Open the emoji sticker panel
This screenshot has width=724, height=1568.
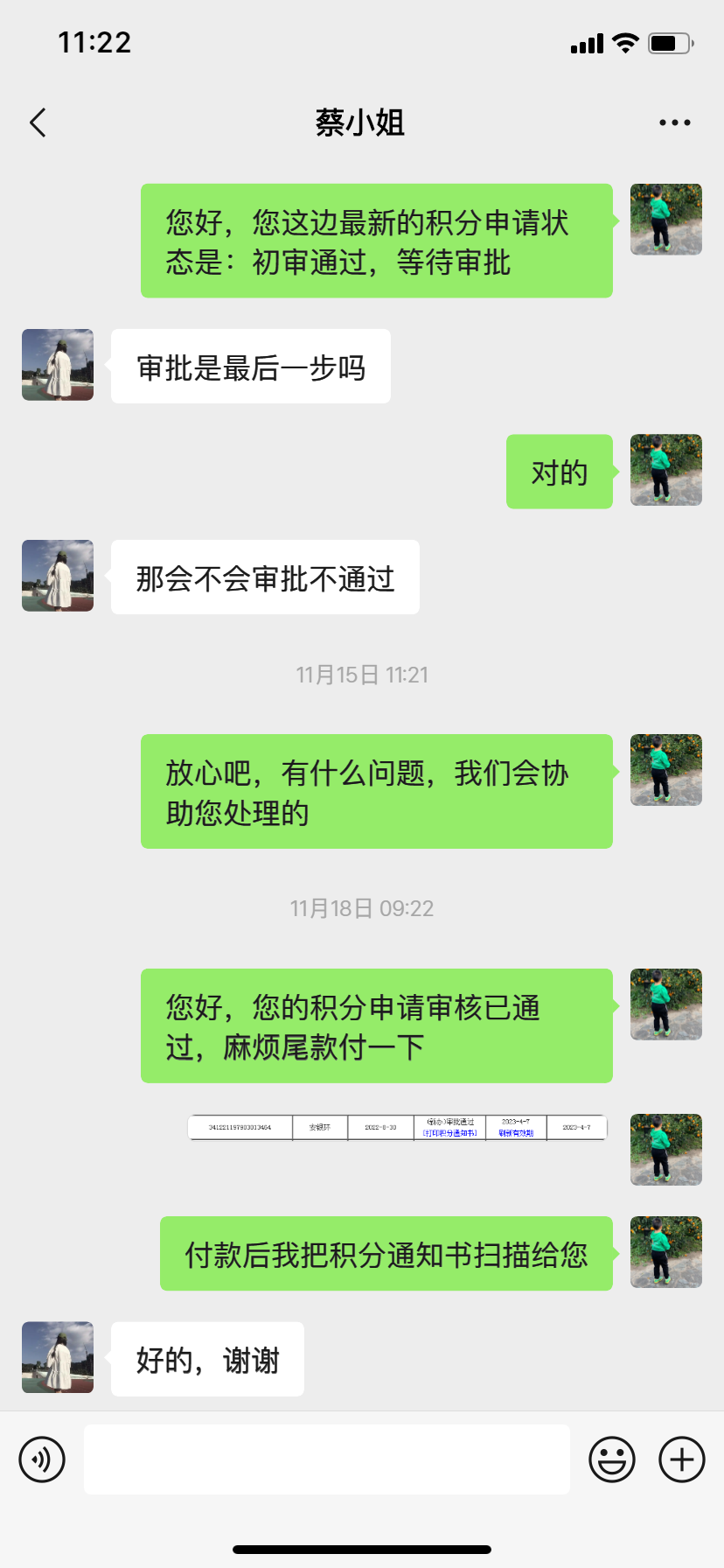tap(612, 1459)
